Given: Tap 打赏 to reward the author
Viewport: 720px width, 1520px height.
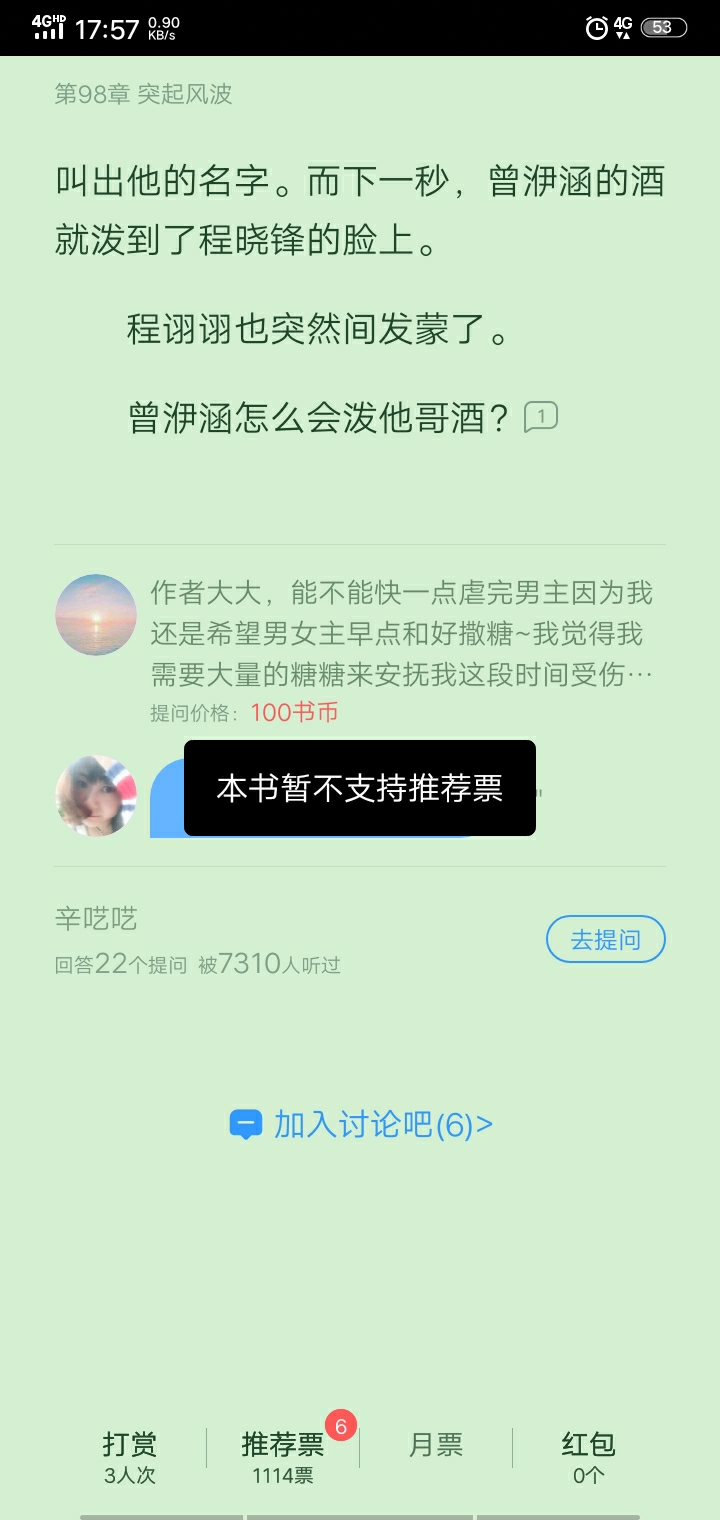Looking at the screenshot, I should point(129,1457).
